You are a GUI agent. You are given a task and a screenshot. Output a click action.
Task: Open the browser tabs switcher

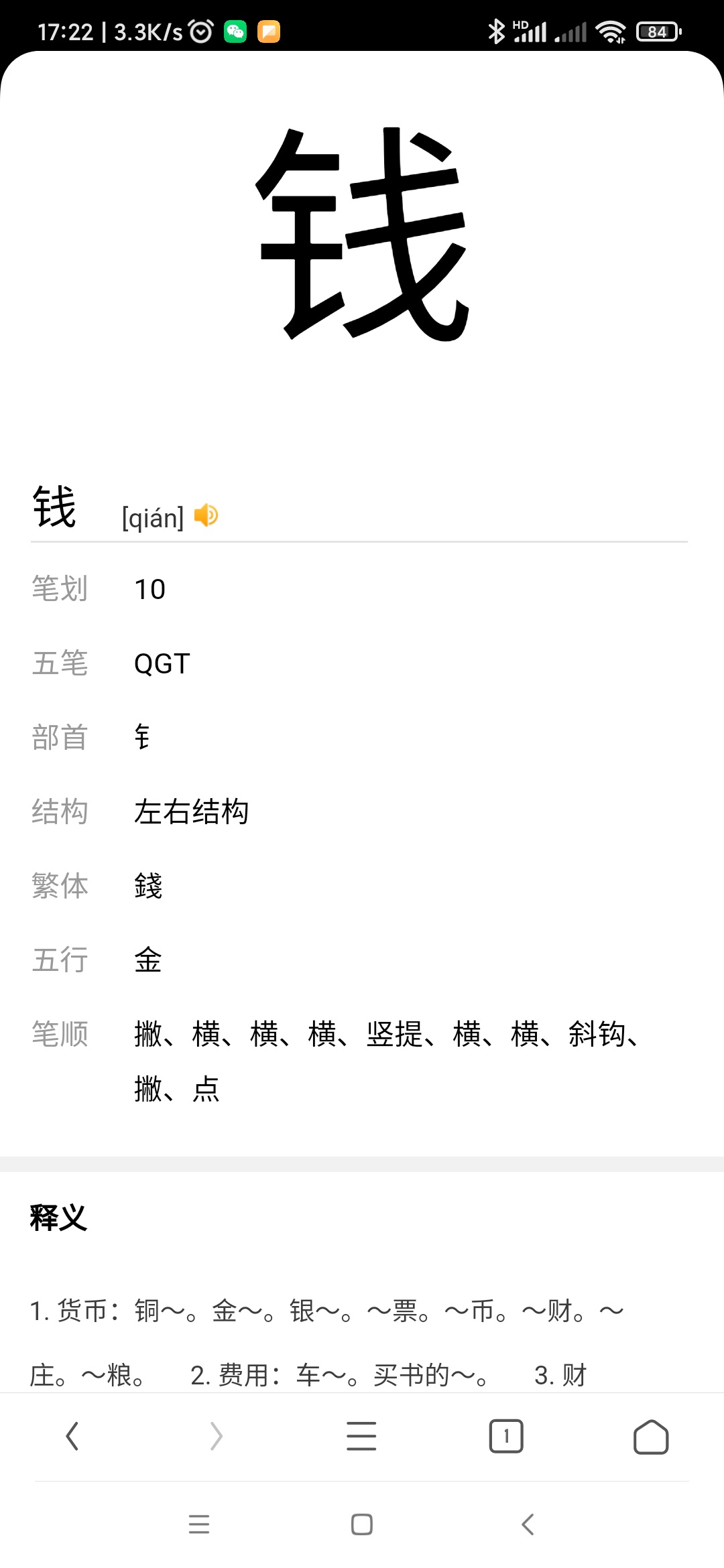[506, 1436]
